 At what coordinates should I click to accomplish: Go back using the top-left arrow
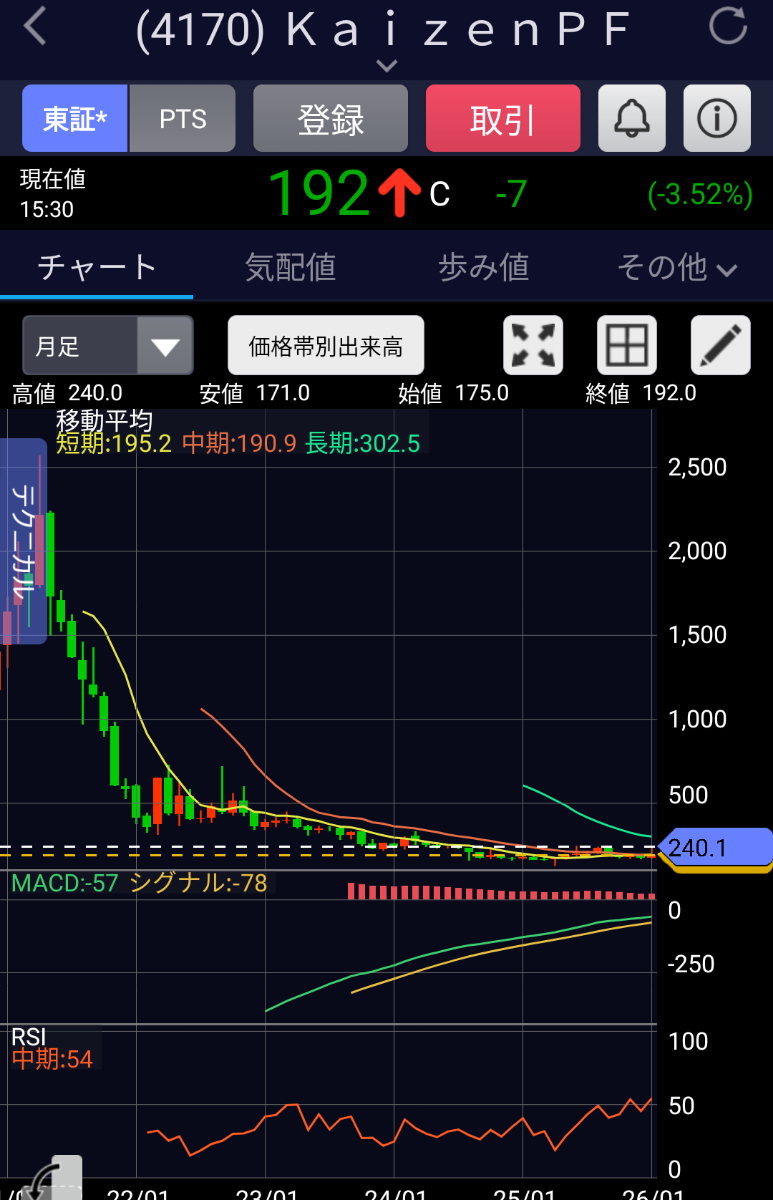pos(36,27)
